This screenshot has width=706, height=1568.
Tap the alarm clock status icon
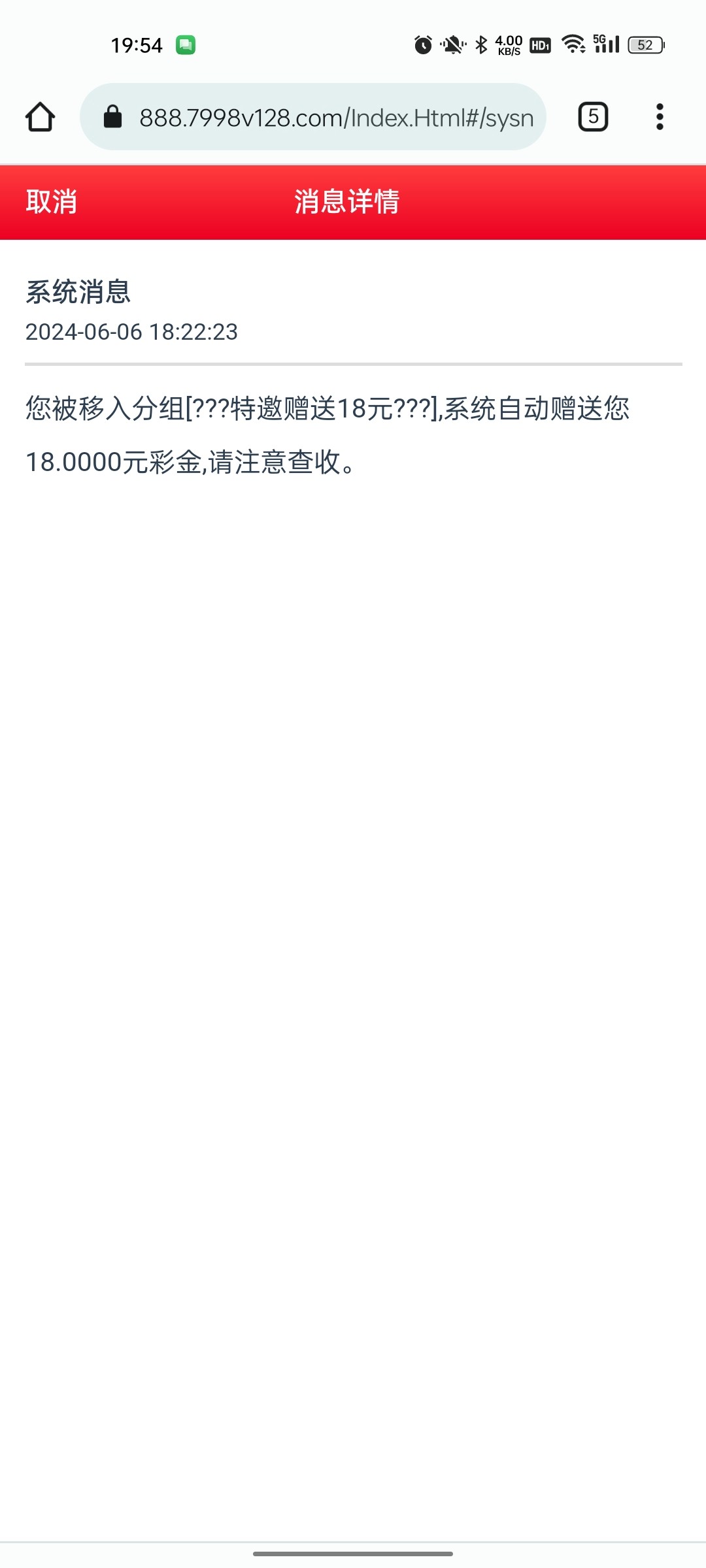click(422, 45)
